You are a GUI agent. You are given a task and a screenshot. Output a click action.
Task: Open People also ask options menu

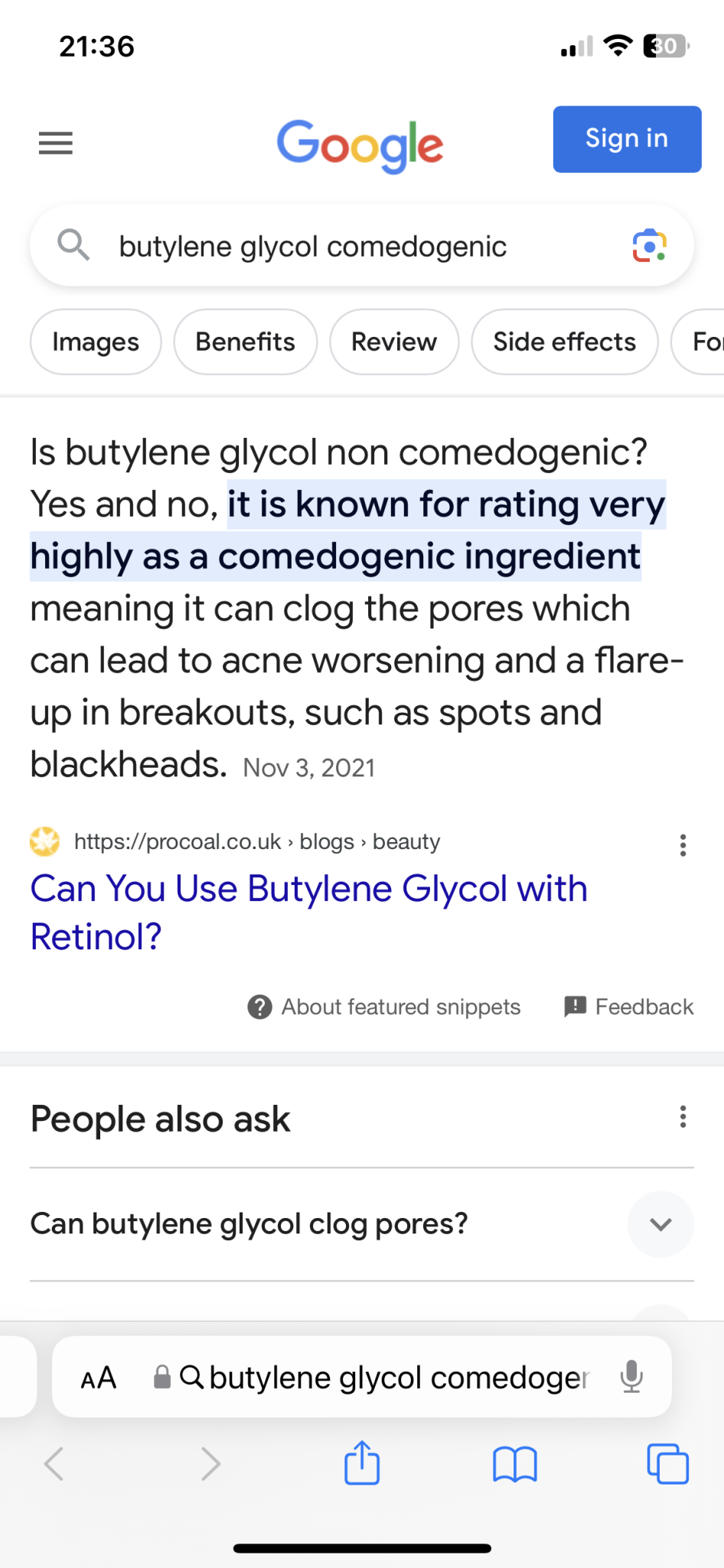click(x=683, y=1117)
